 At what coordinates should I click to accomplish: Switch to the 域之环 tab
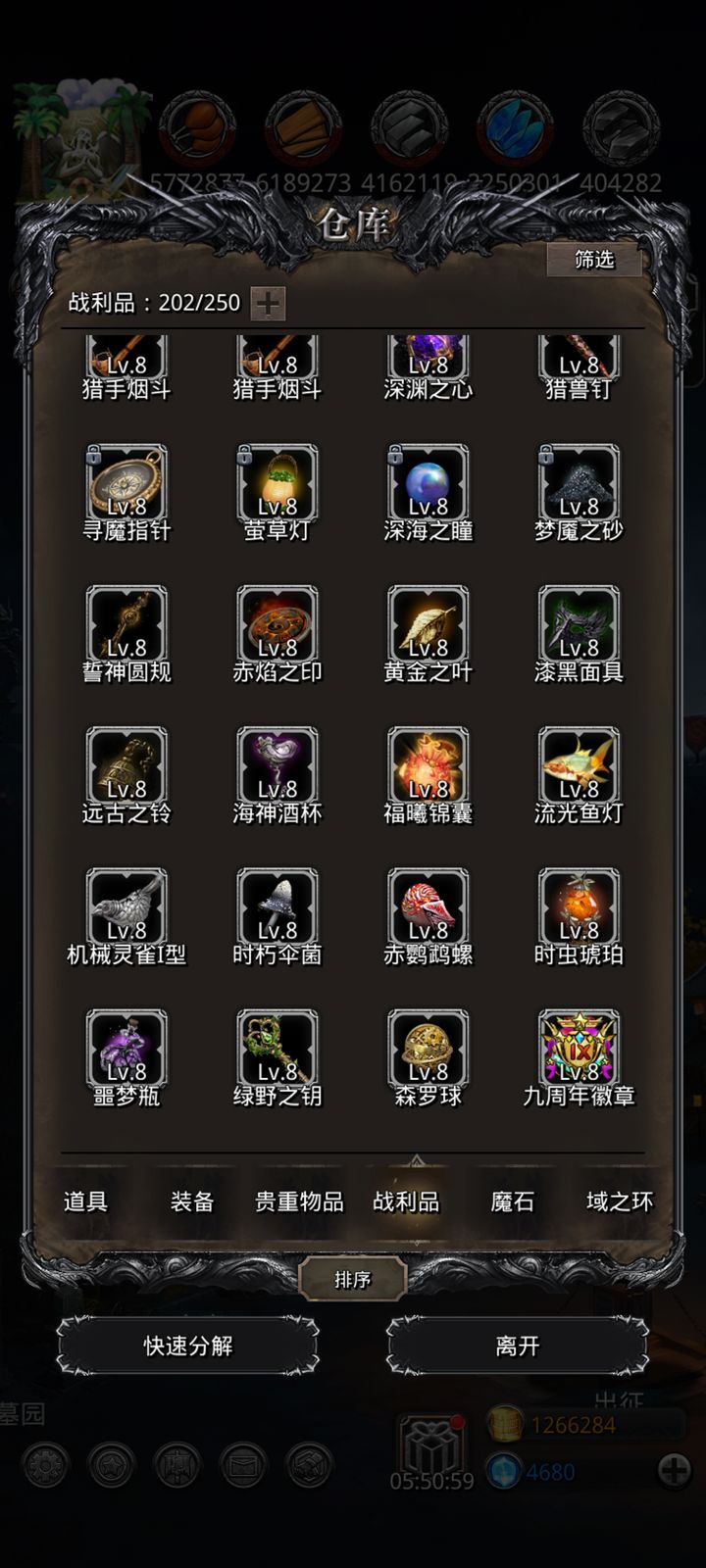pyautogui.click(x=620, y=1201)
